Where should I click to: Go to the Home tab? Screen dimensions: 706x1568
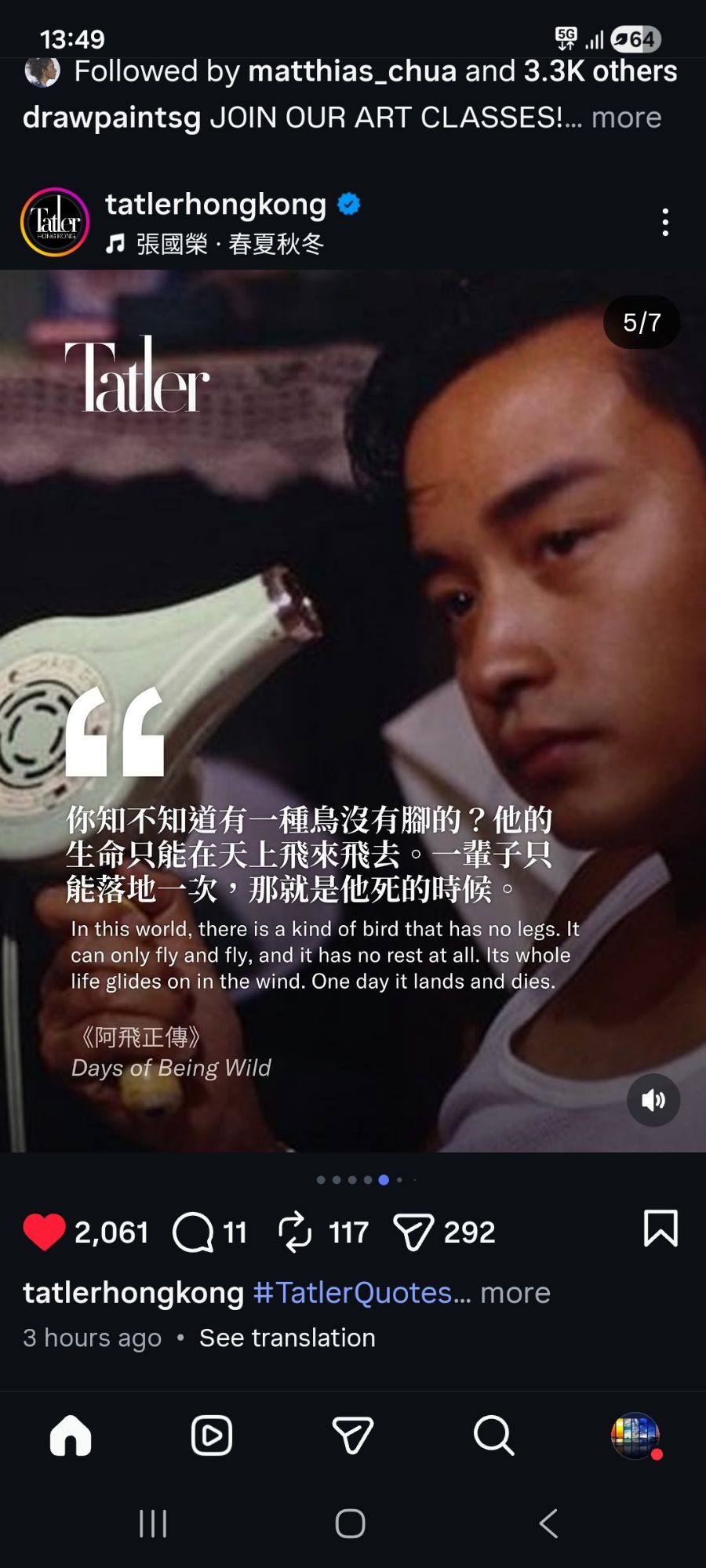71,1436
